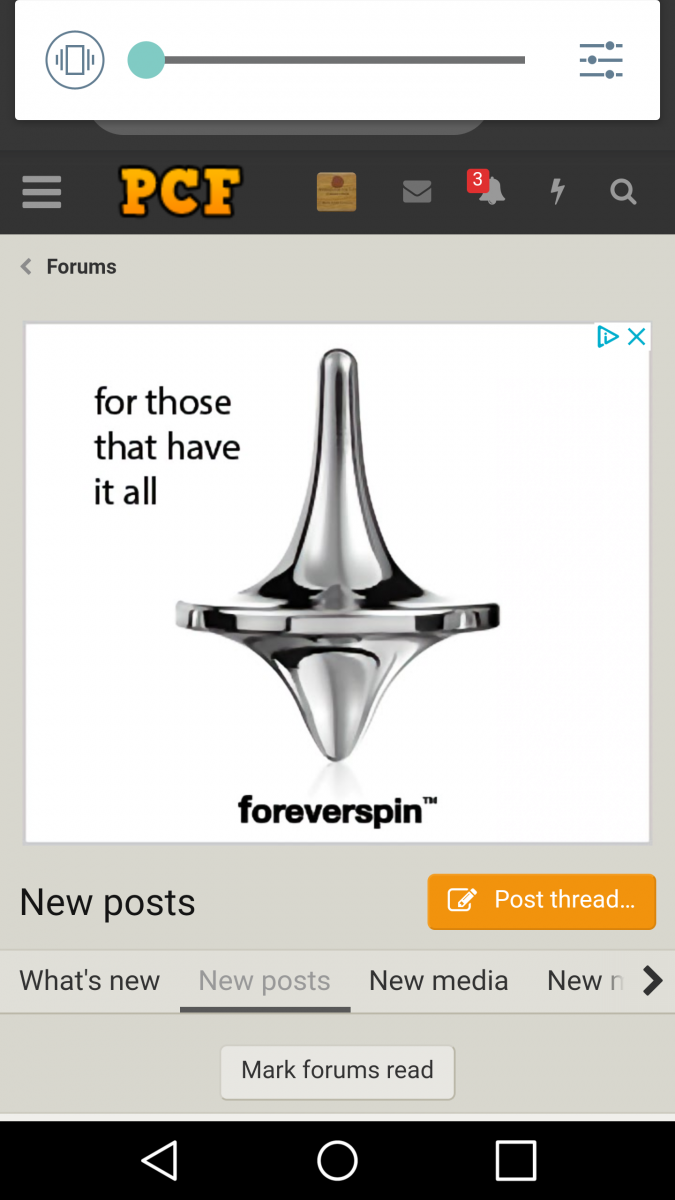
Task: Go back to Forums
Action: [70, 267]
